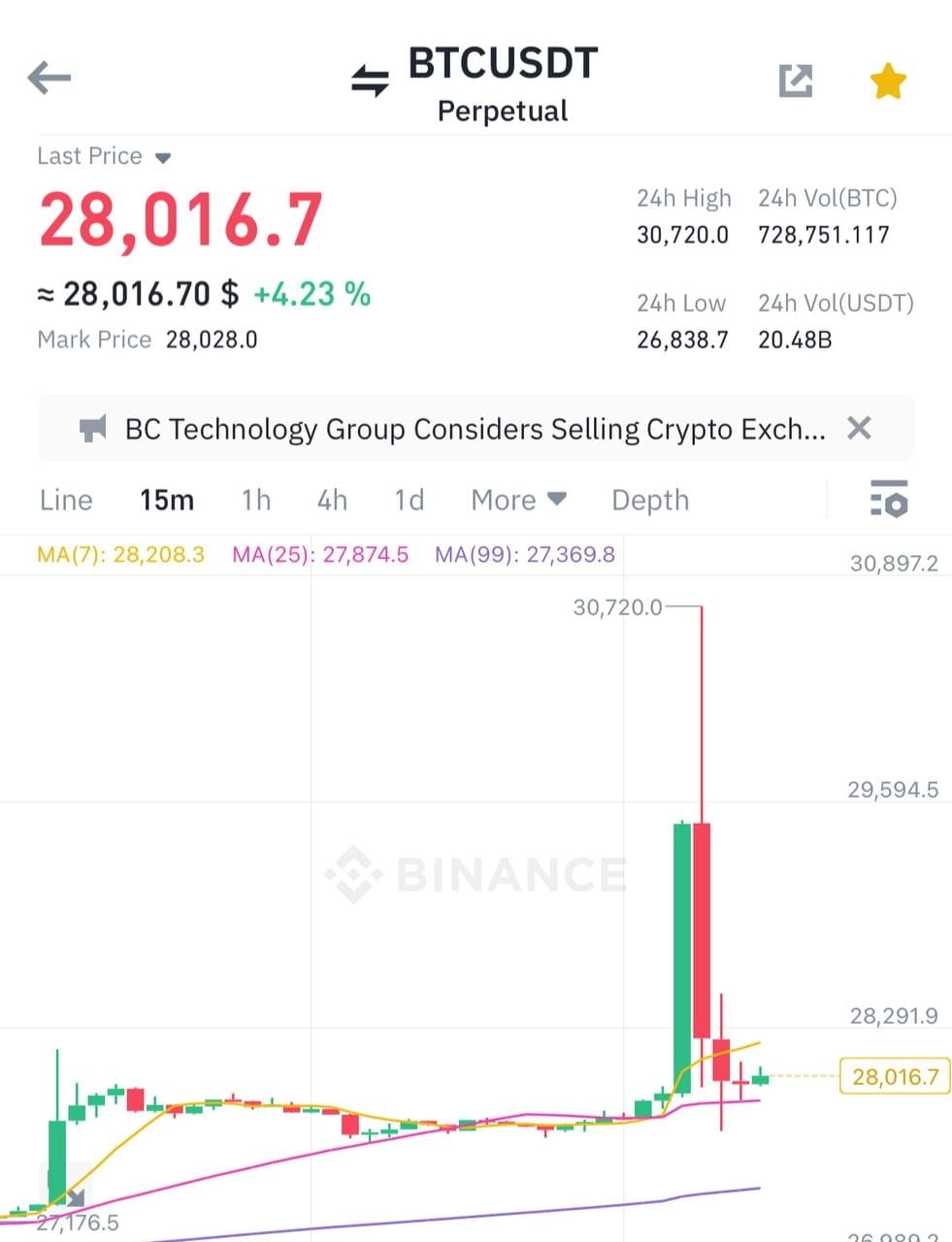952x1242 pixels.
Task: Open the share screen icon
Action: (x=796, y=82)
